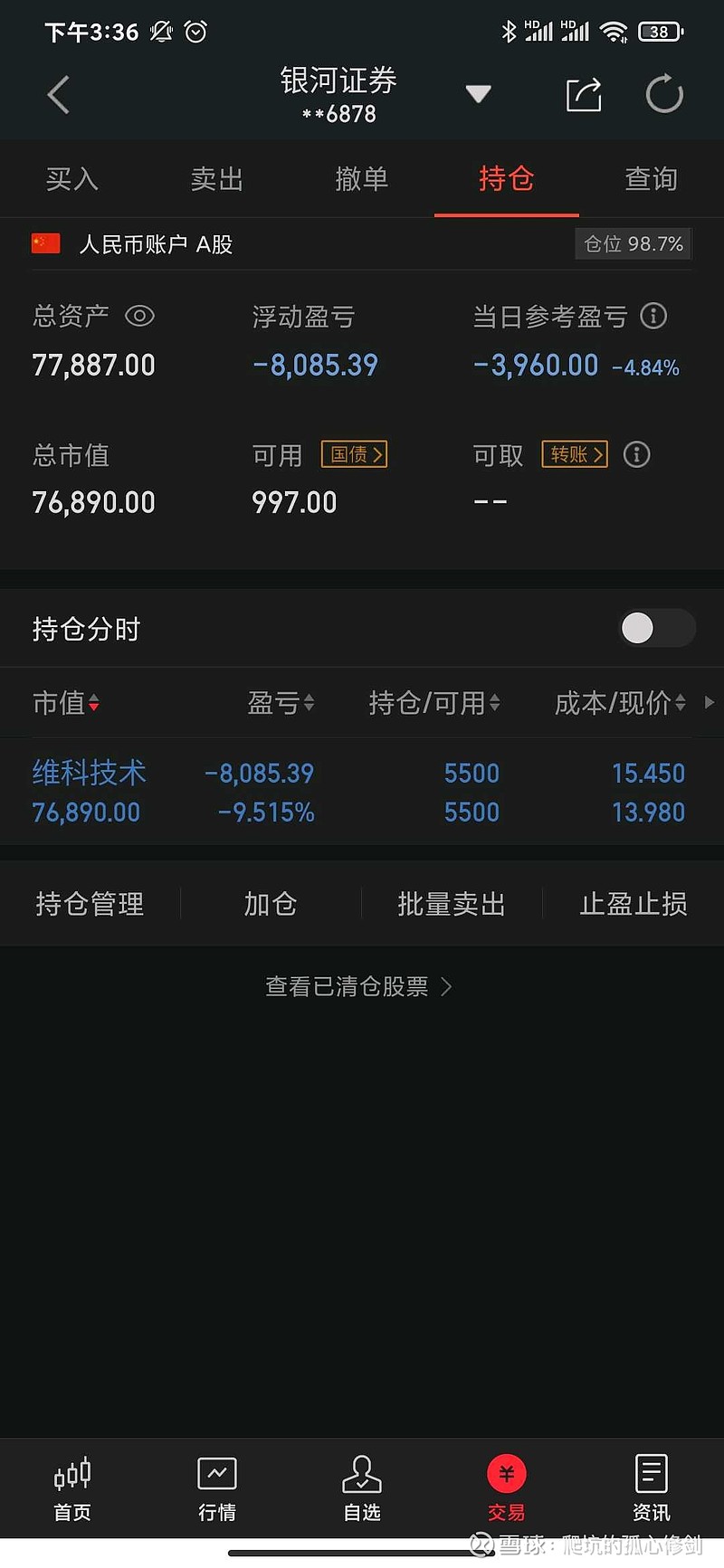
Task: Switch to the 卖出 tab
Action: (217, 179)
